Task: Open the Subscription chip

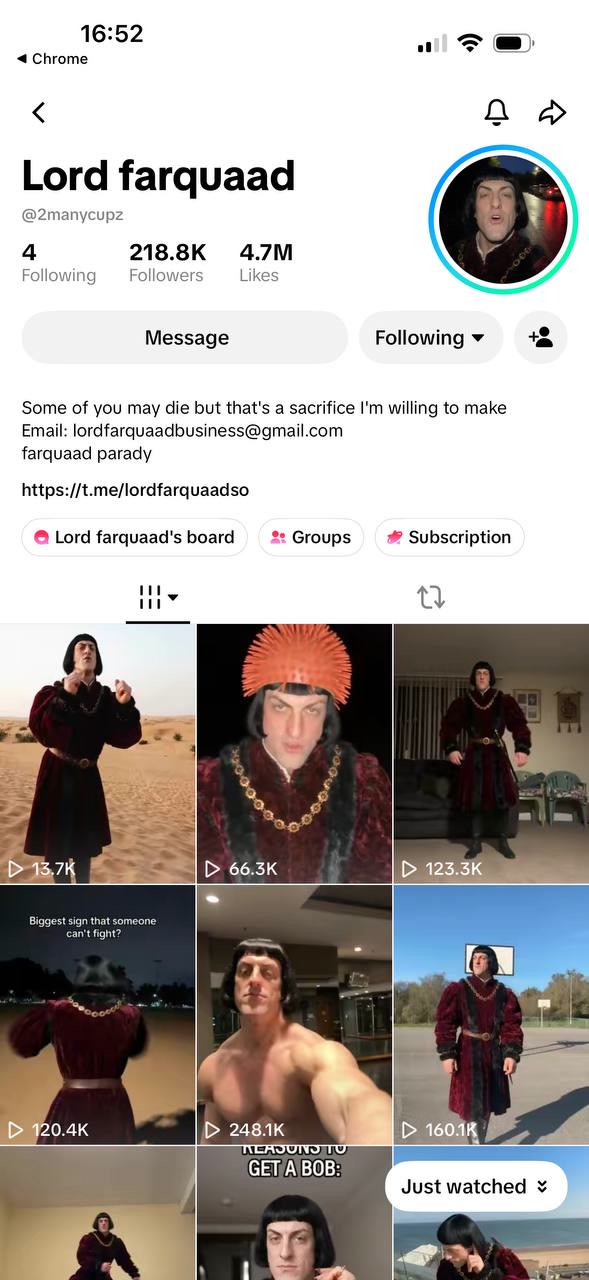Action: coord(449,537)
